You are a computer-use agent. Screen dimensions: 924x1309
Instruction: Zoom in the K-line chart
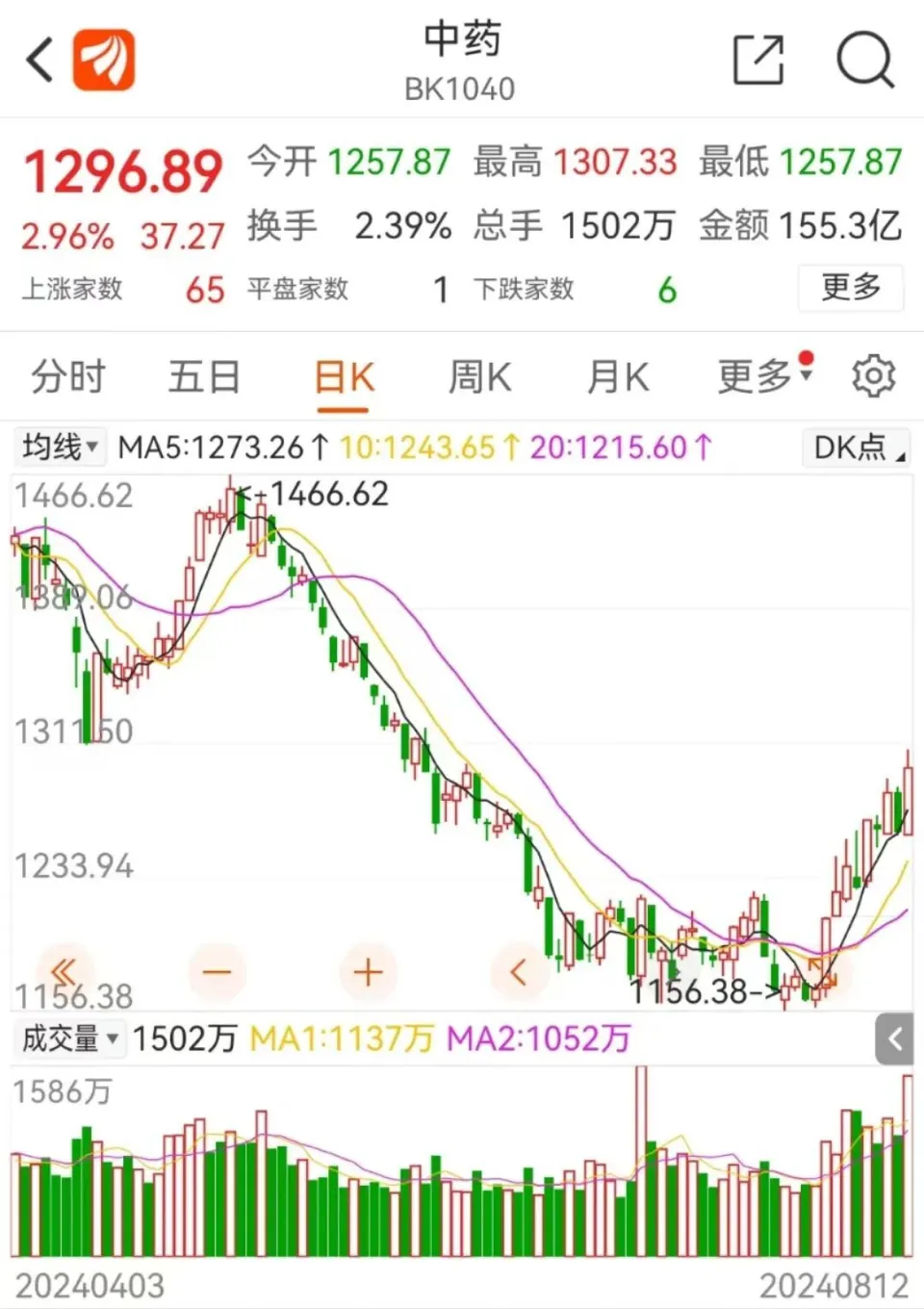368,971
